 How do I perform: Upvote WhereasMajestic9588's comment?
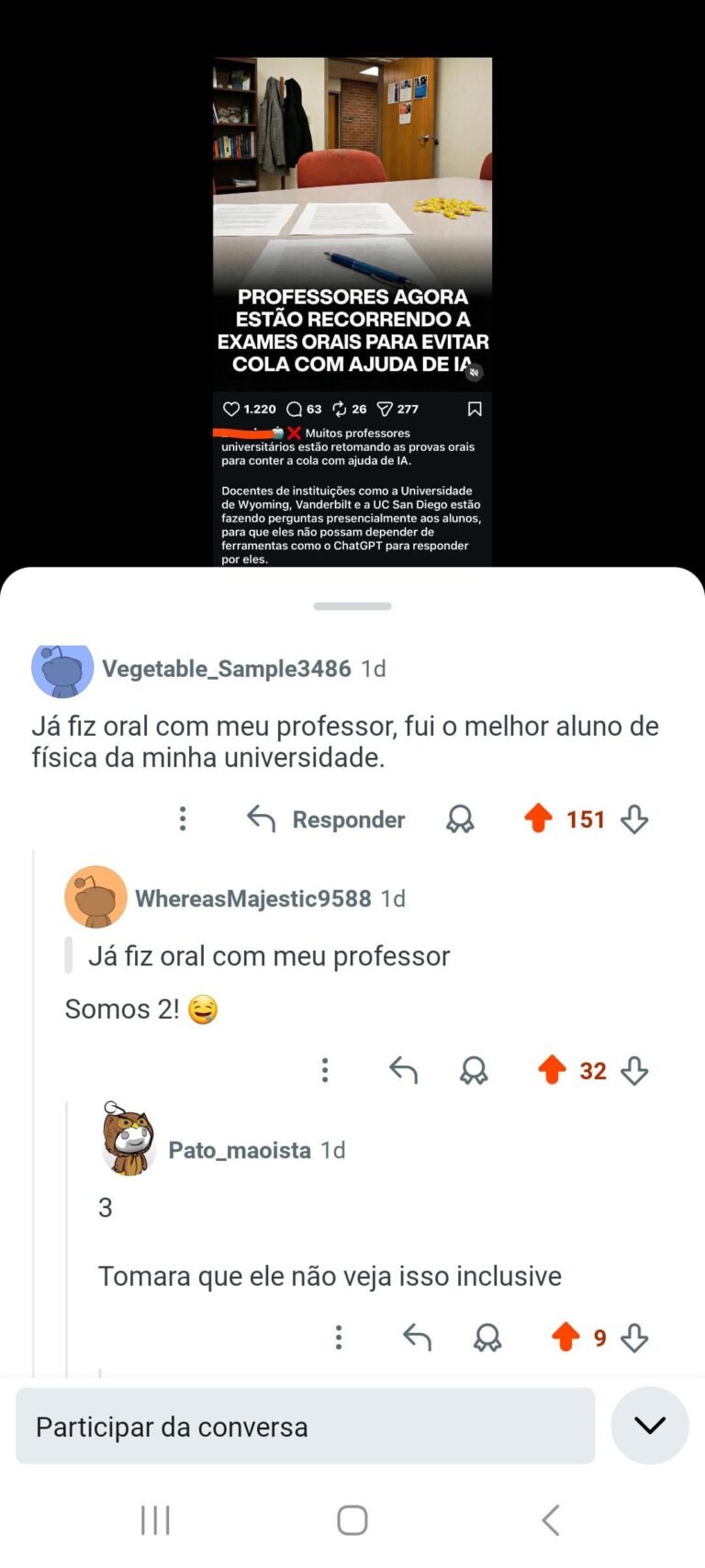(x=552, y=1069)
